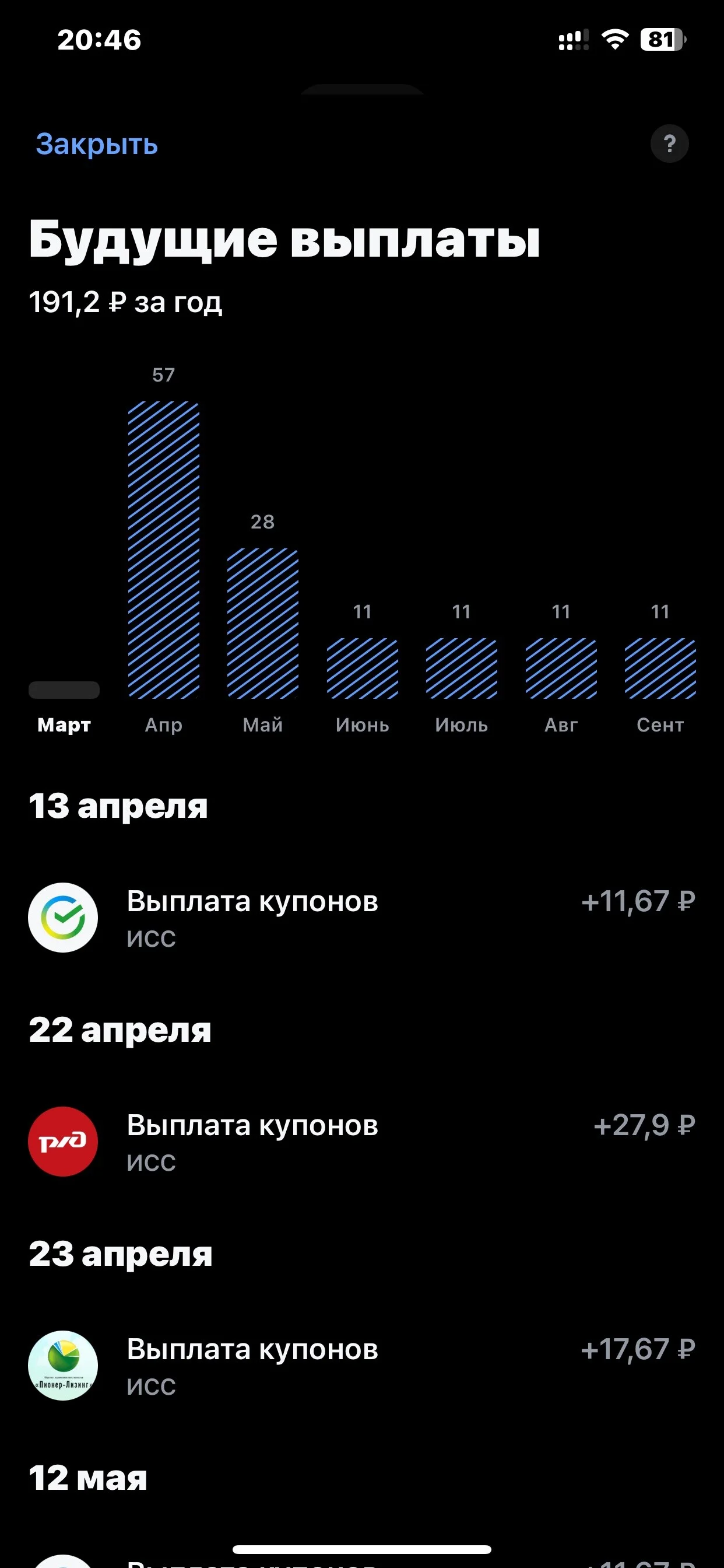Open the РЖД +27,9 ₽ coupon payout

362,1142
